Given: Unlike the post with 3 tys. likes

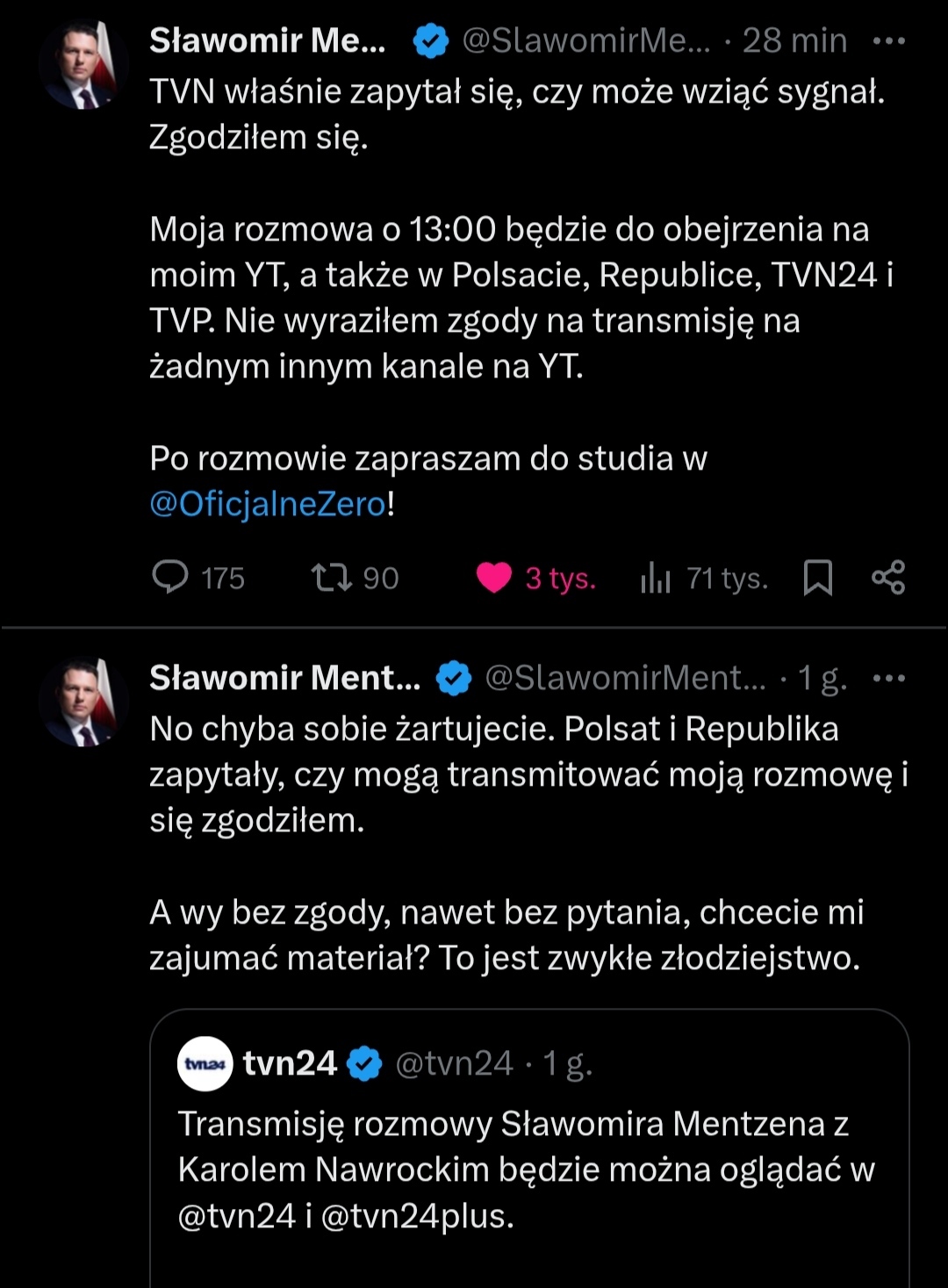Looking at the screenshot, I should point(494,578).
